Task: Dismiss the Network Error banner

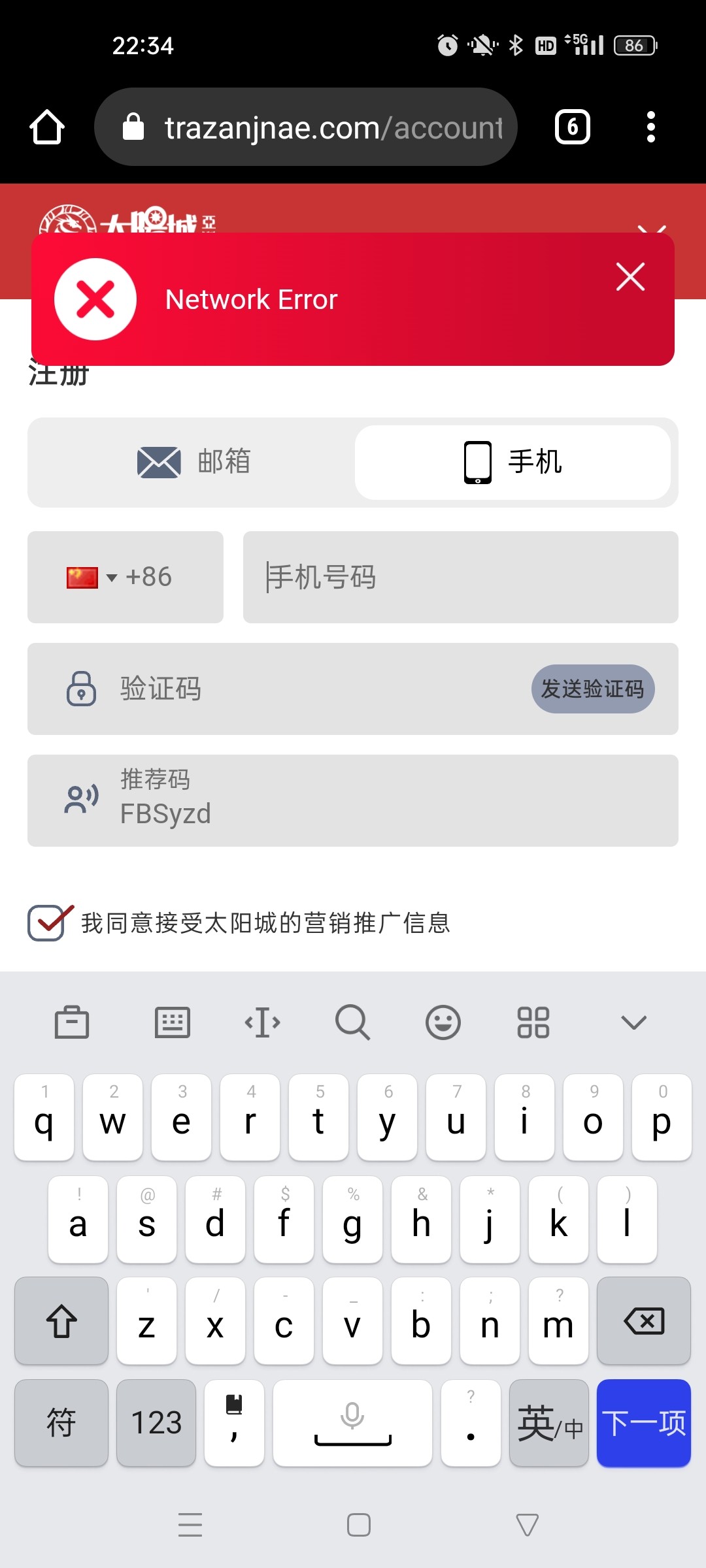Action: 630,277
